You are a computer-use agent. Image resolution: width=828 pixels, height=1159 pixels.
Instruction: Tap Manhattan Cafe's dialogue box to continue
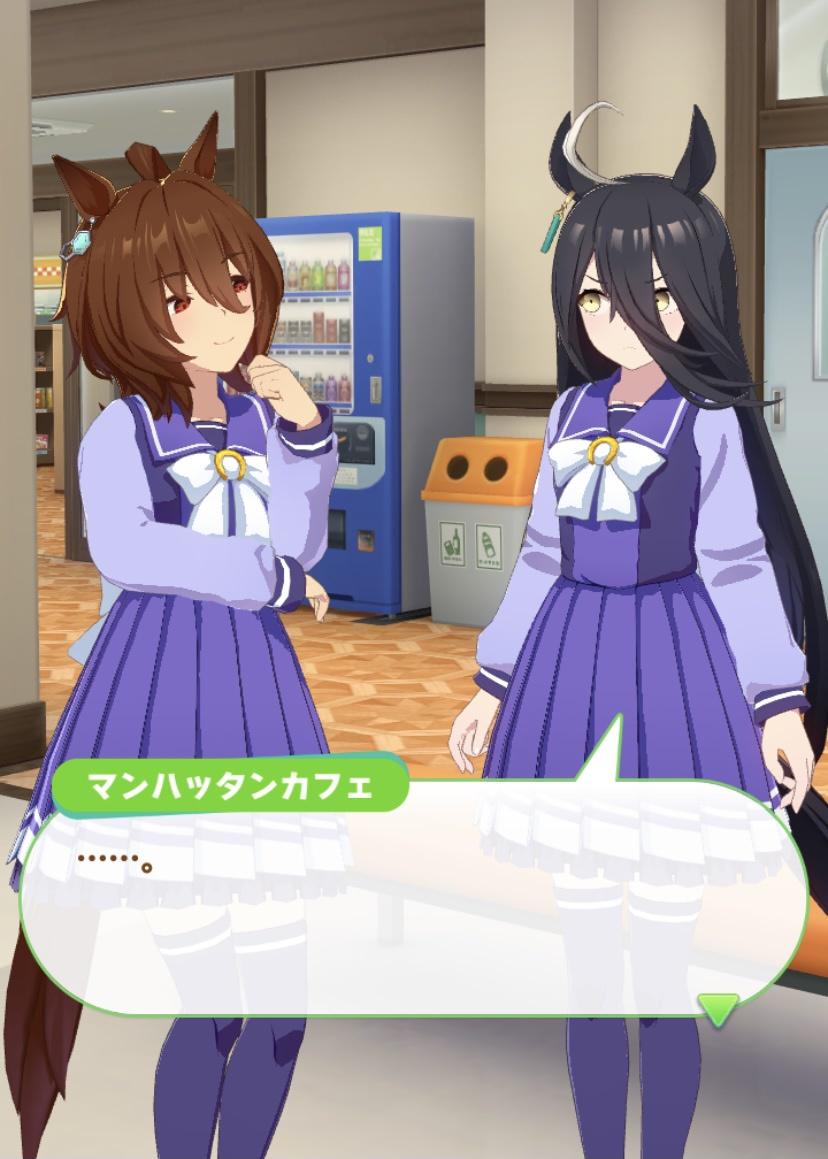tap(413, 900)
